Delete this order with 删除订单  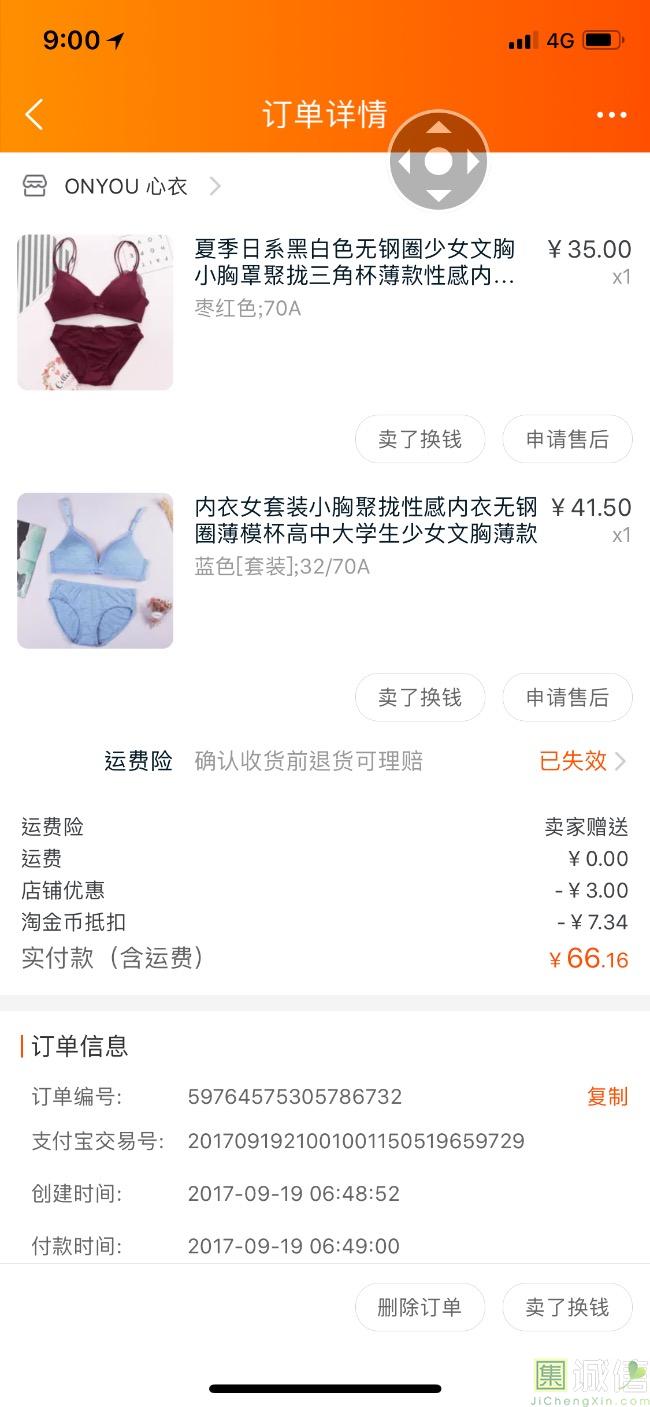coord(420,1307)
